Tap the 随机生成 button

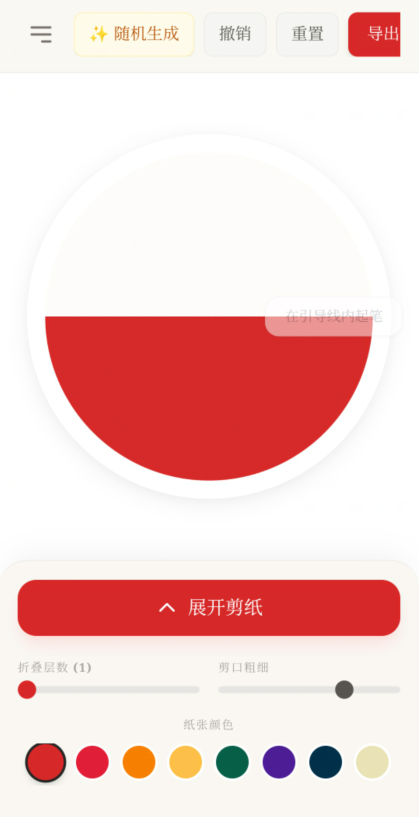click(x=134, y=34)
